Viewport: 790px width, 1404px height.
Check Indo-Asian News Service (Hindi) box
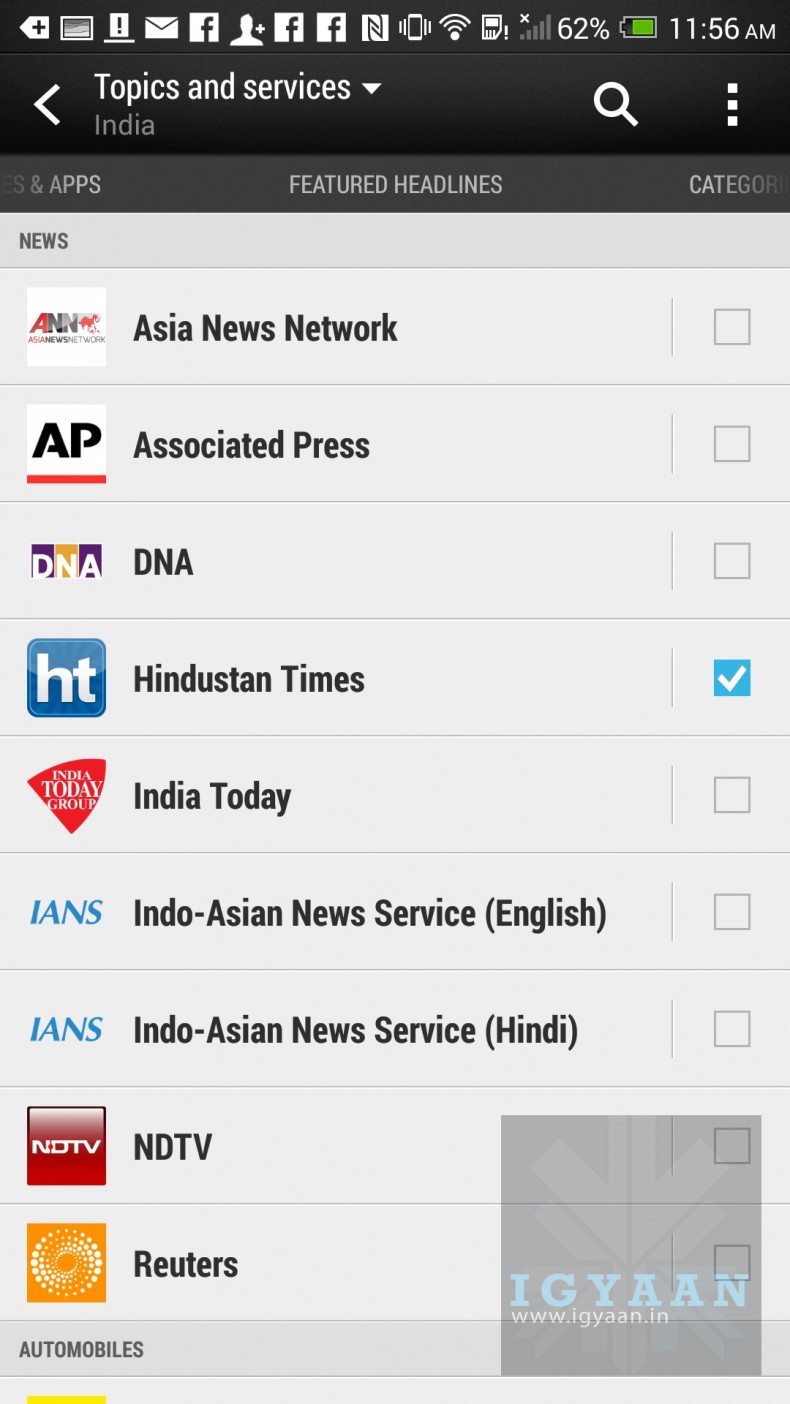(731, 1029)
